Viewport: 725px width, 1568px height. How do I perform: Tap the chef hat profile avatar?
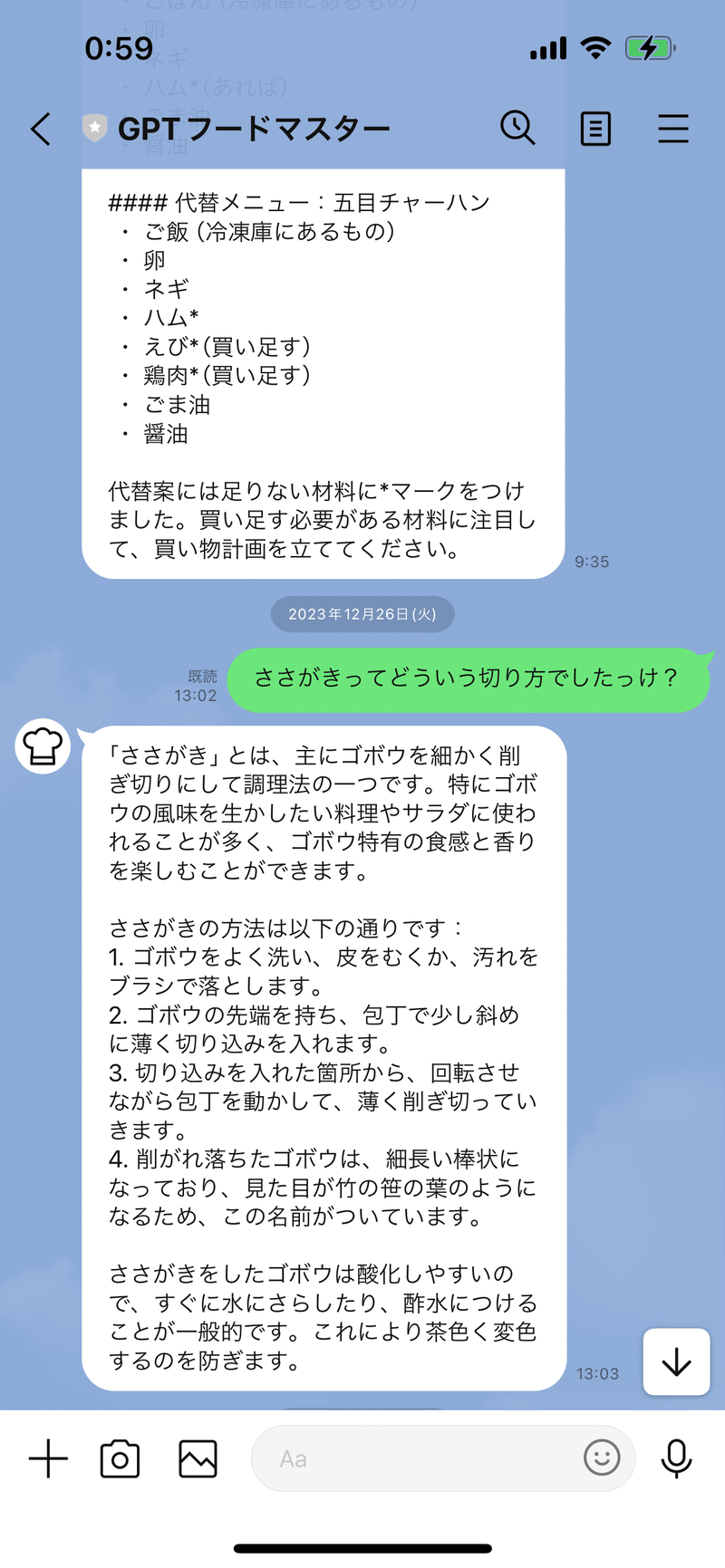point(43,746)
